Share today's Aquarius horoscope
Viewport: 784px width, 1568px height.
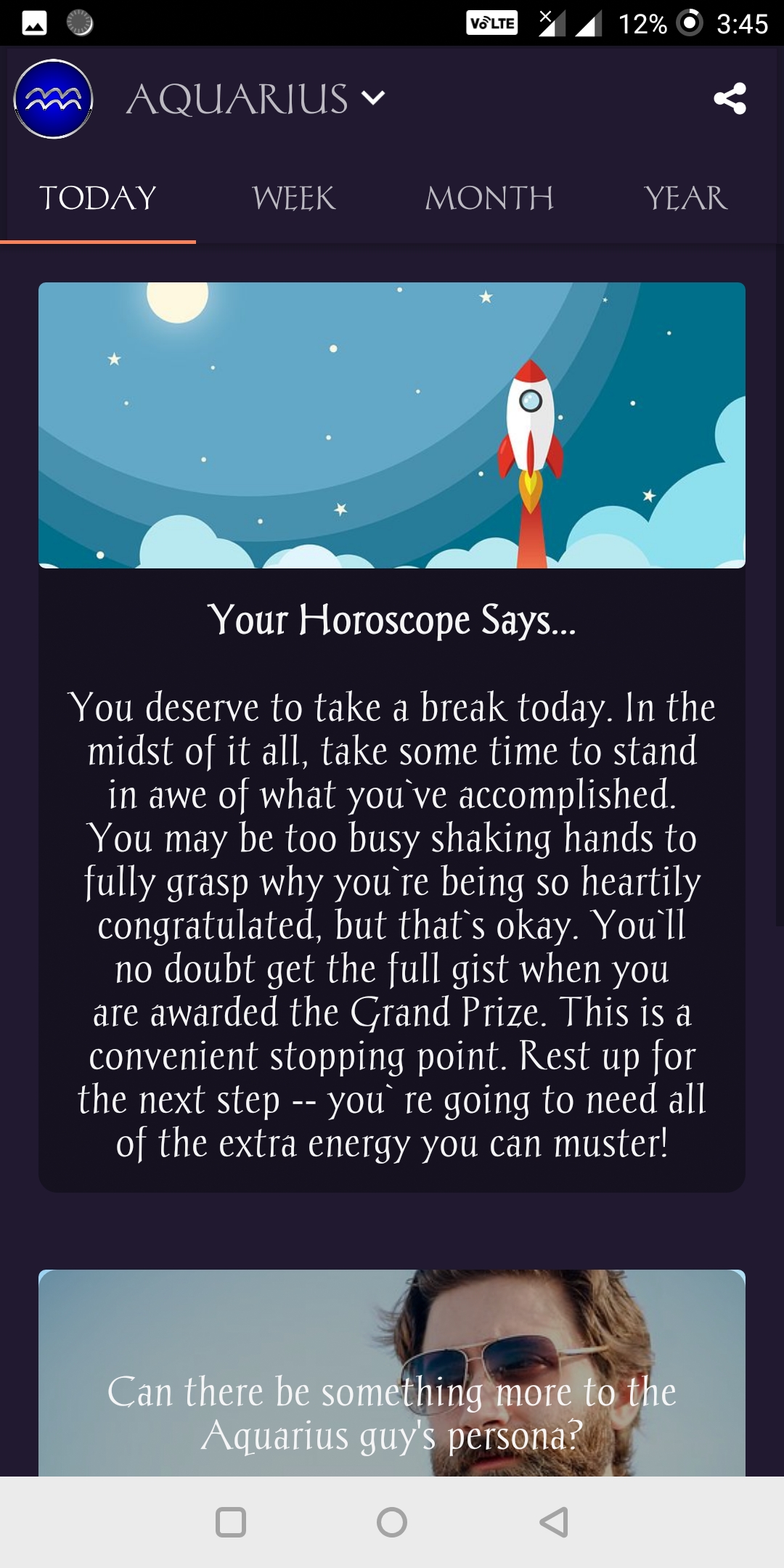(730, 98)
